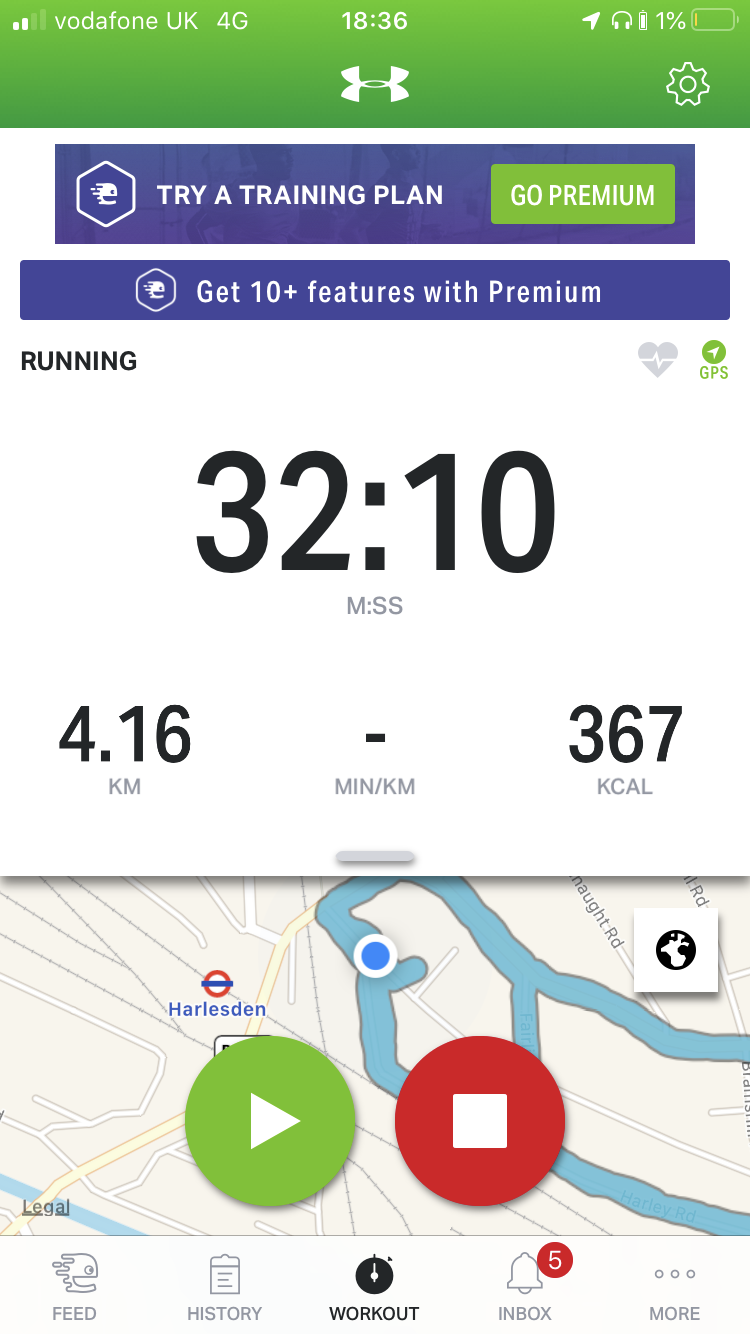Stop the workout with the red button
Screen dimensions: 750x1334
pyautogui.click(x=480, y=1121)
